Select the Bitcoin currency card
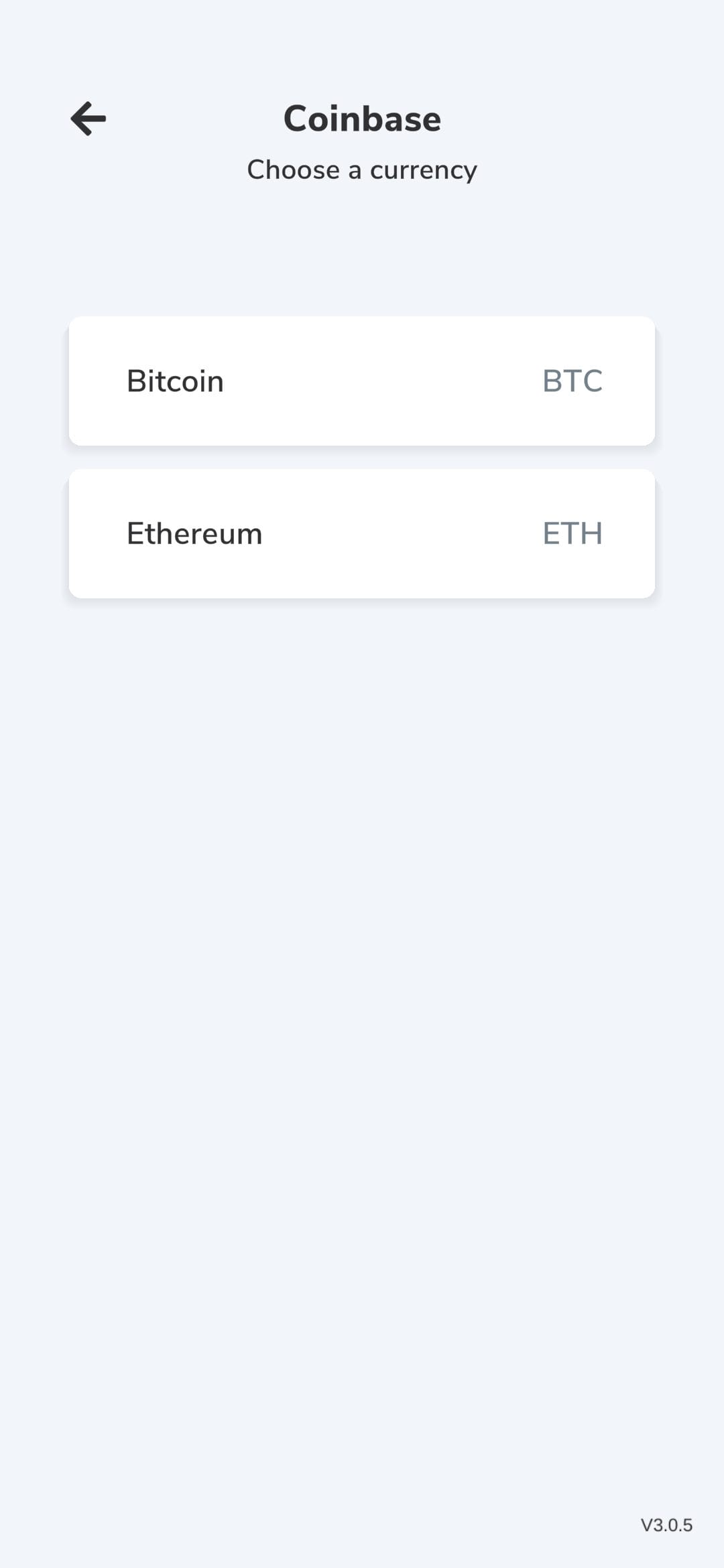Screen dimensions: 724x1568 click(x=362, y=381)
